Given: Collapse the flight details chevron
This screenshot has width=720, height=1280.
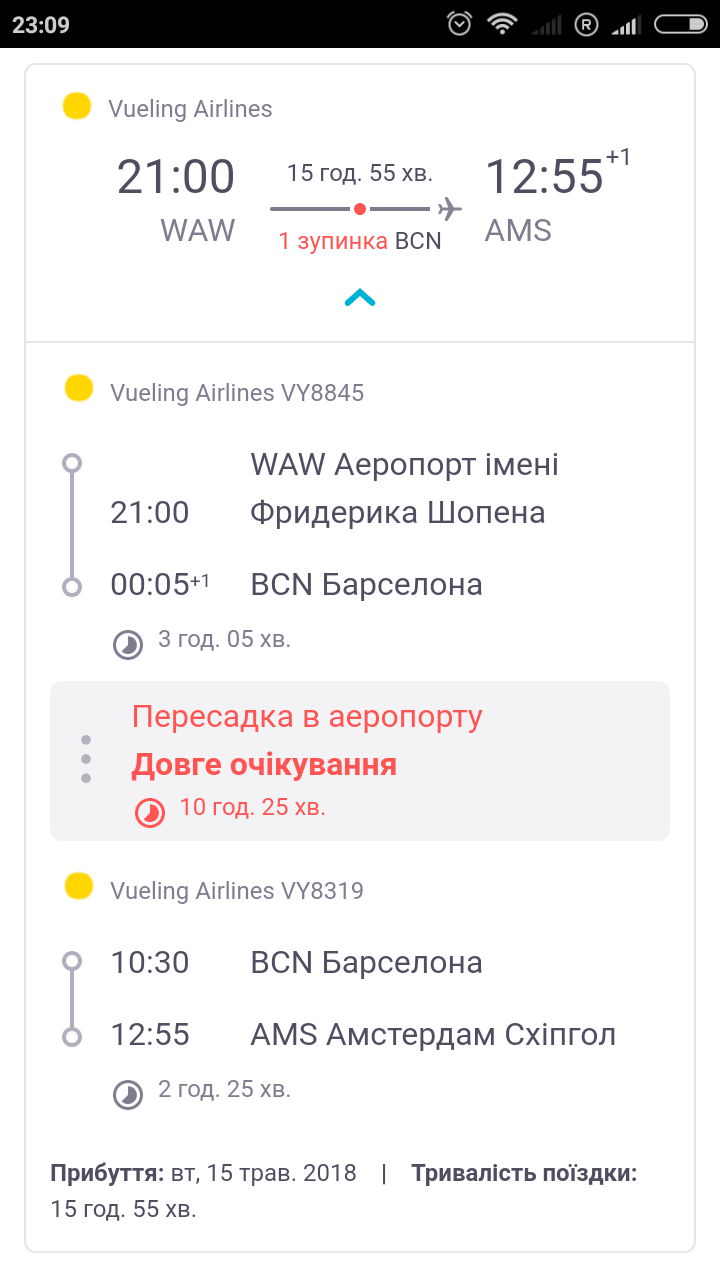Looking at the screenshot, I should 360,297.
